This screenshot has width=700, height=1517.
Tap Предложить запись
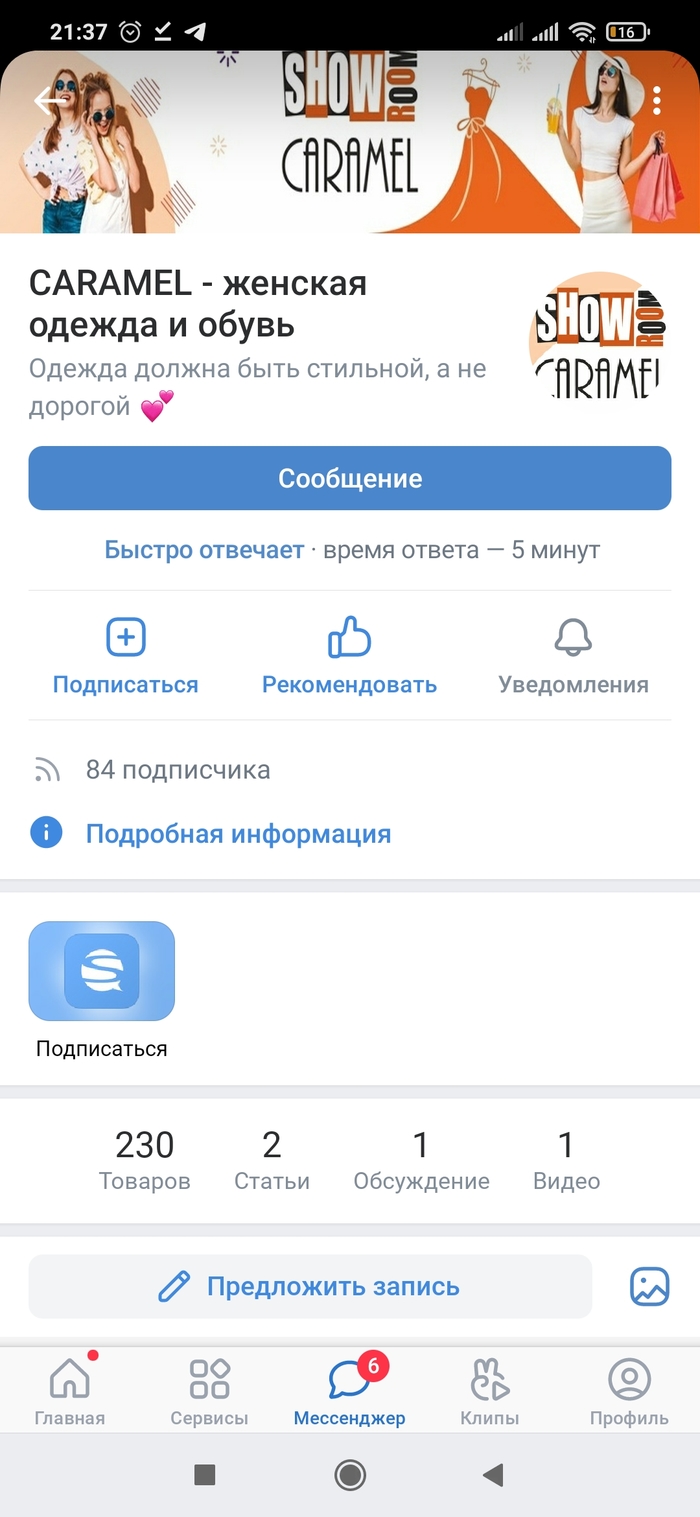coord(310,1286)
